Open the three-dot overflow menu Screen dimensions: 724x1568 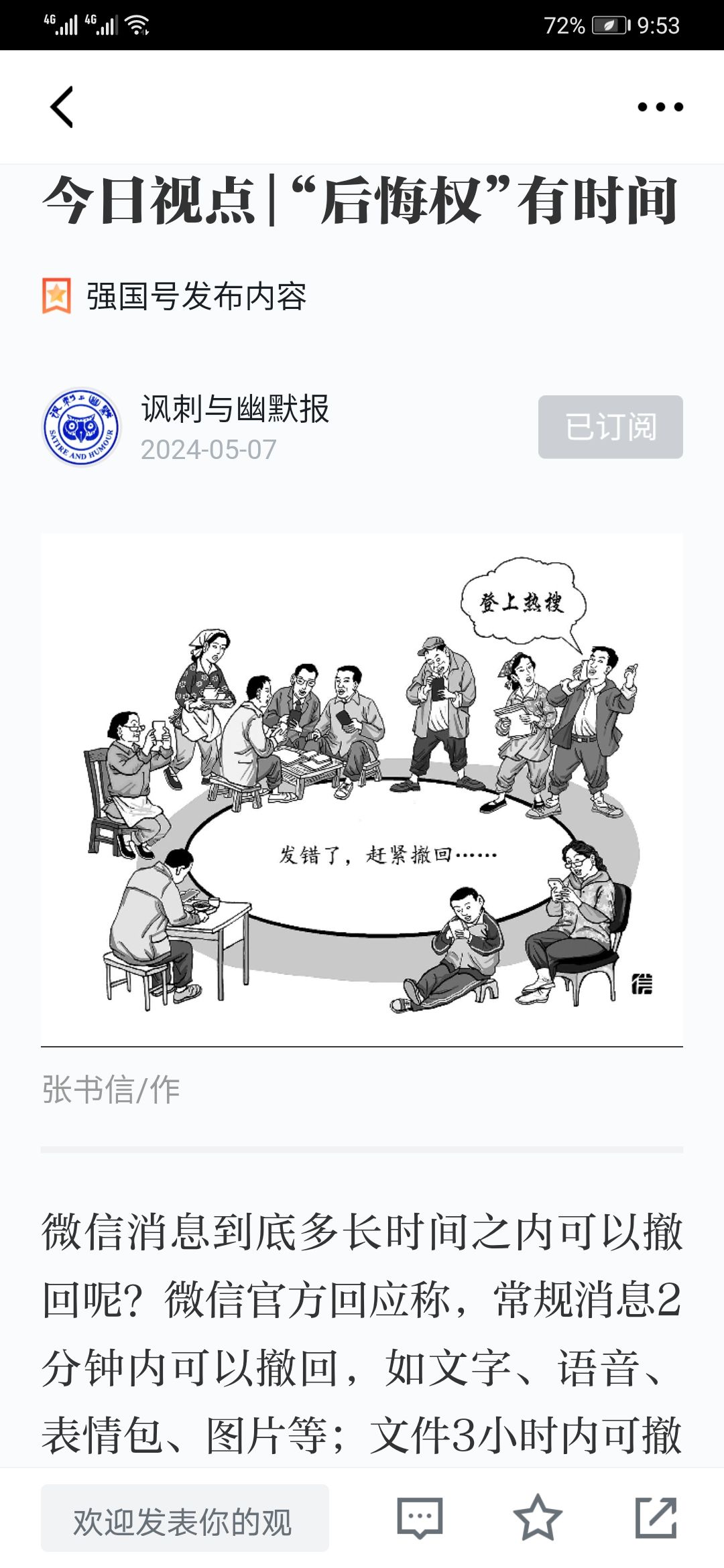[660, 107]
